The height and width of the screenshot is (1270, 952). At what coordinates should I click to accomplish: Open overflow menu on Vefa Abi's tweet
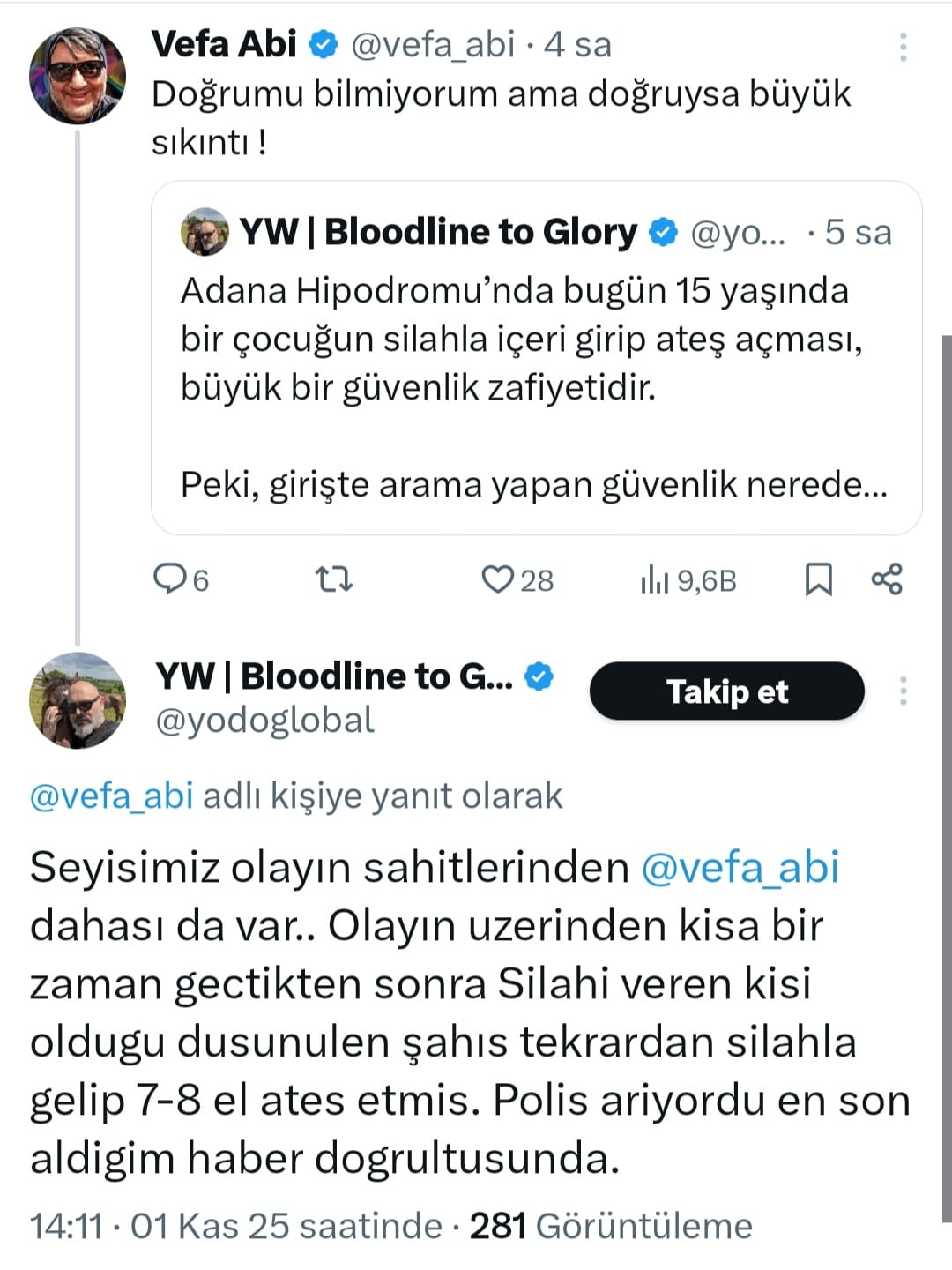[903, 47]
